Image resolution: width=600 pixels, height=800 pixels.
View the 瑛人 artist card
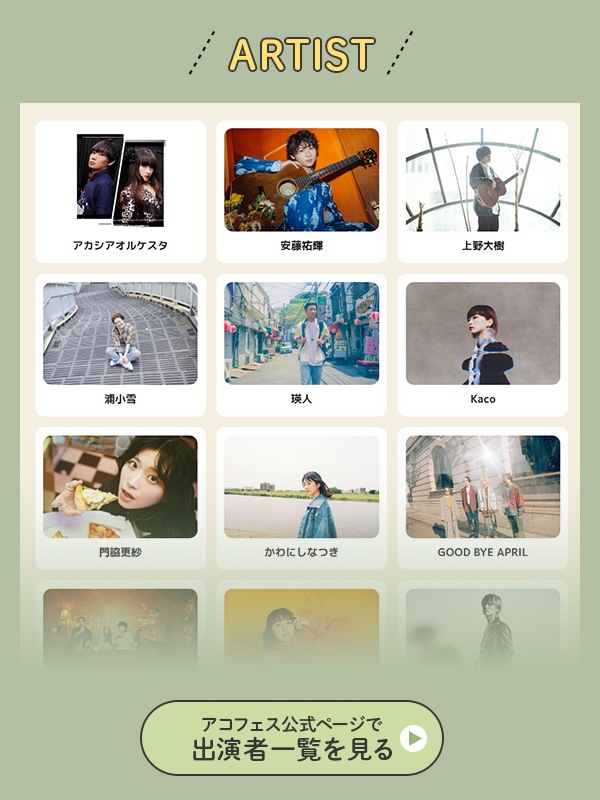[301, 344]
